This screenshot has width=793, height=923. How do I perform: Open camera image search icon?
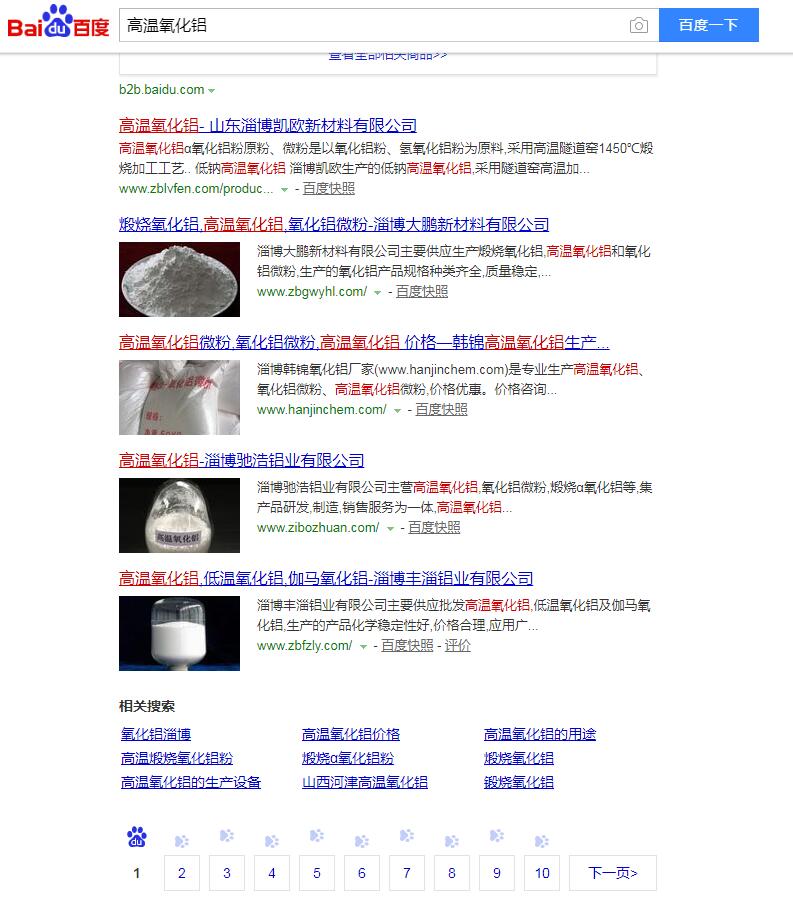(x=639, y=26)
